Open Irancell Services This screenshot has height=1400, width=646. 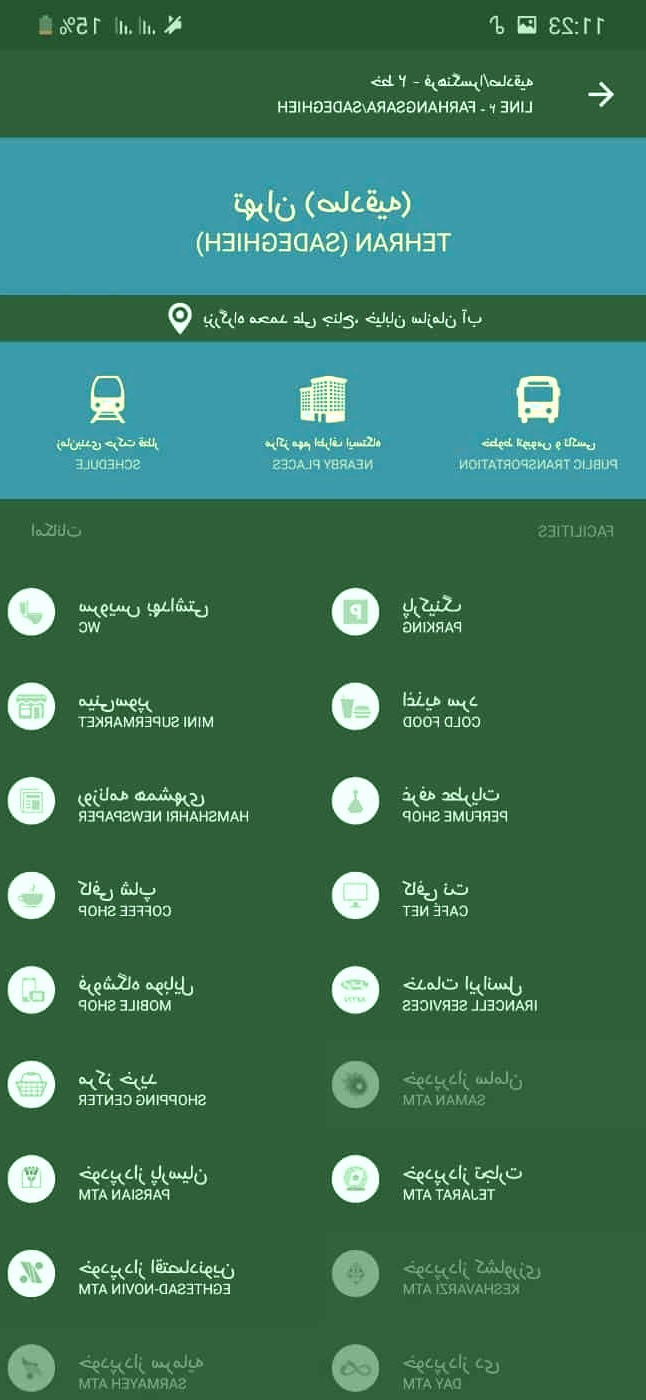point(440,991)
